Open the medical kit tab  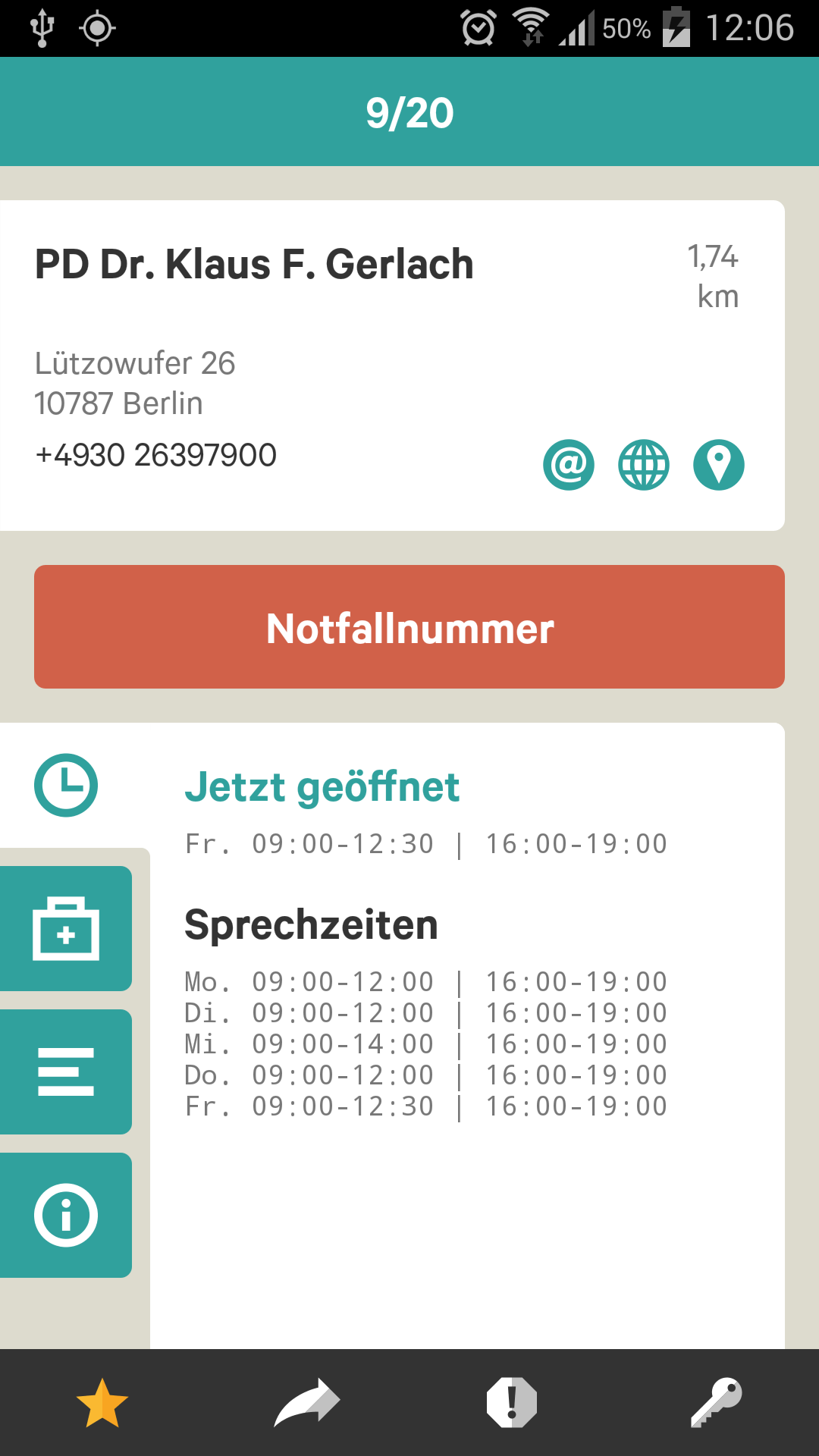point(66,928)
